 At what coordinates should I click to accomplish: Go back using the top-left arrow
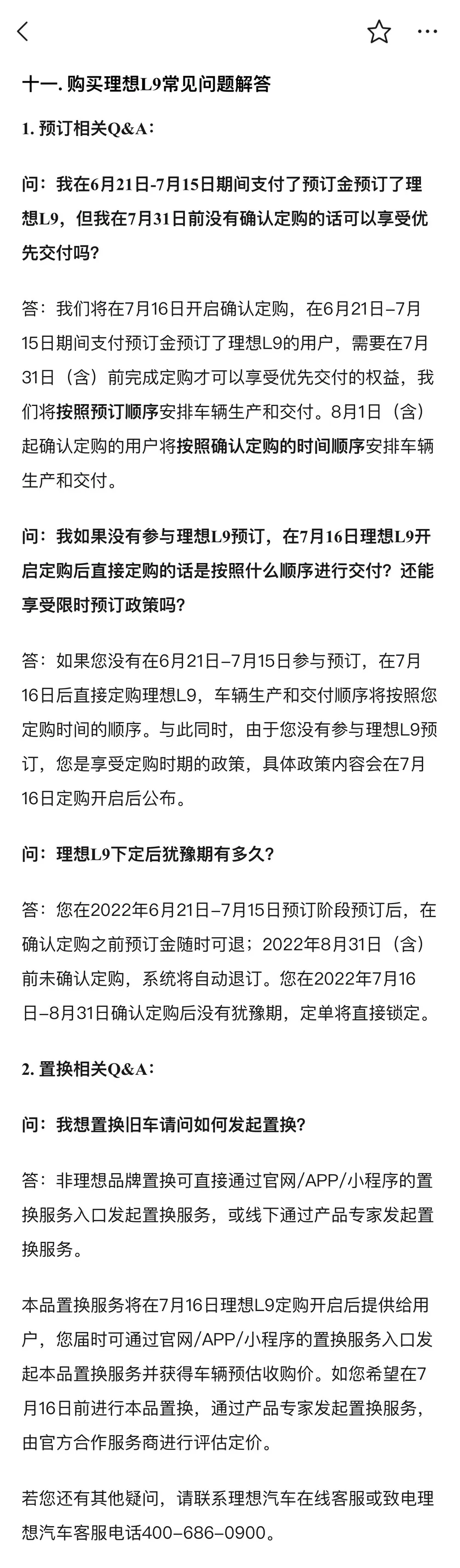pos(23,32)
